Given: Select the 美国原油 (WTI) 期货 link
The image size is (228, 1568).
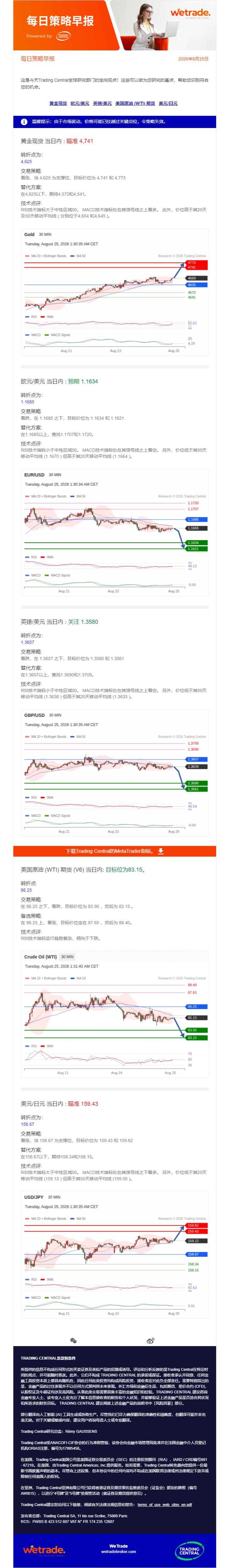Looking at the screenshot, I should 135,104.
